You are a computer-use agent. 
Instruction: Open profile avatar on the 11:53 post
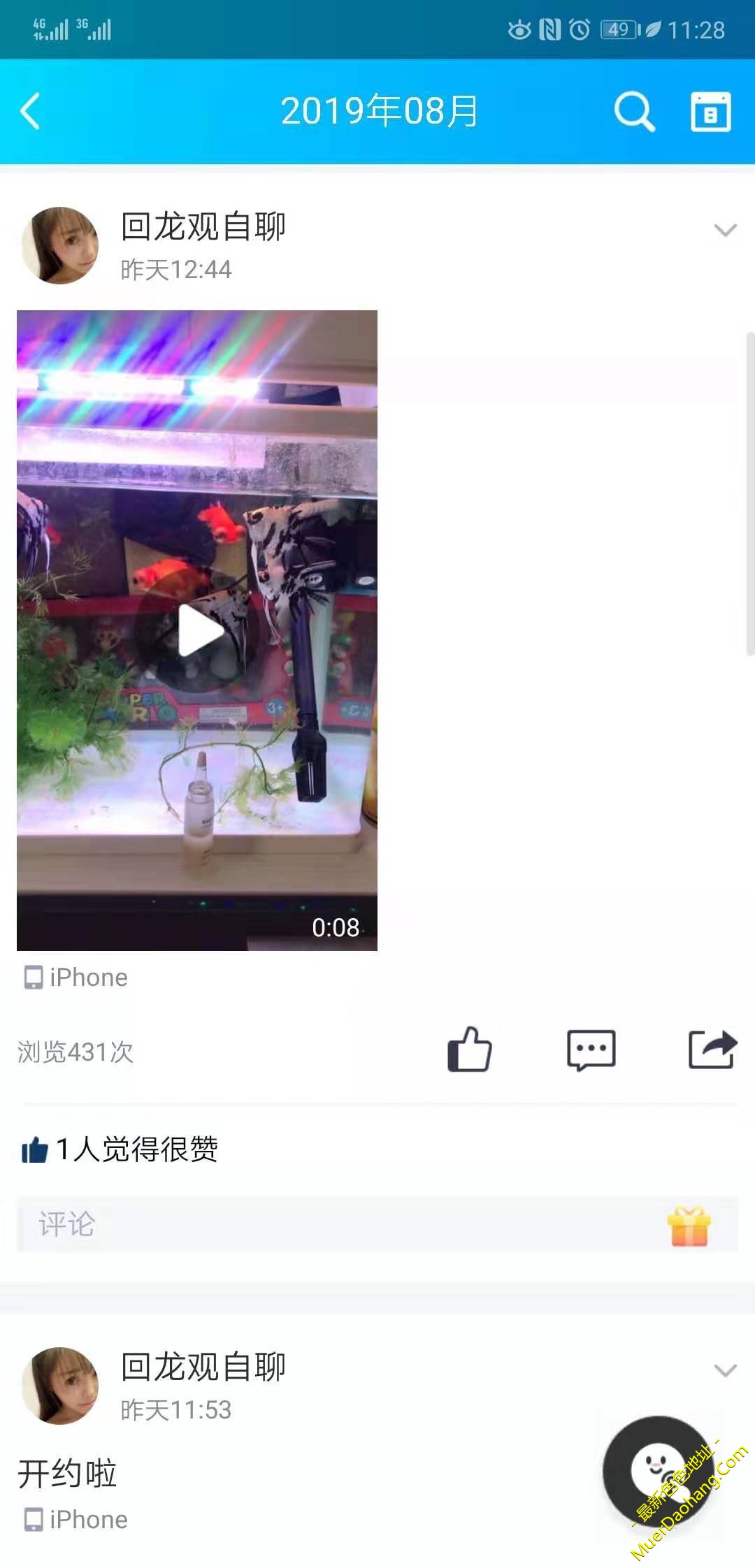pyautogui.click(x=61, y=1386)
